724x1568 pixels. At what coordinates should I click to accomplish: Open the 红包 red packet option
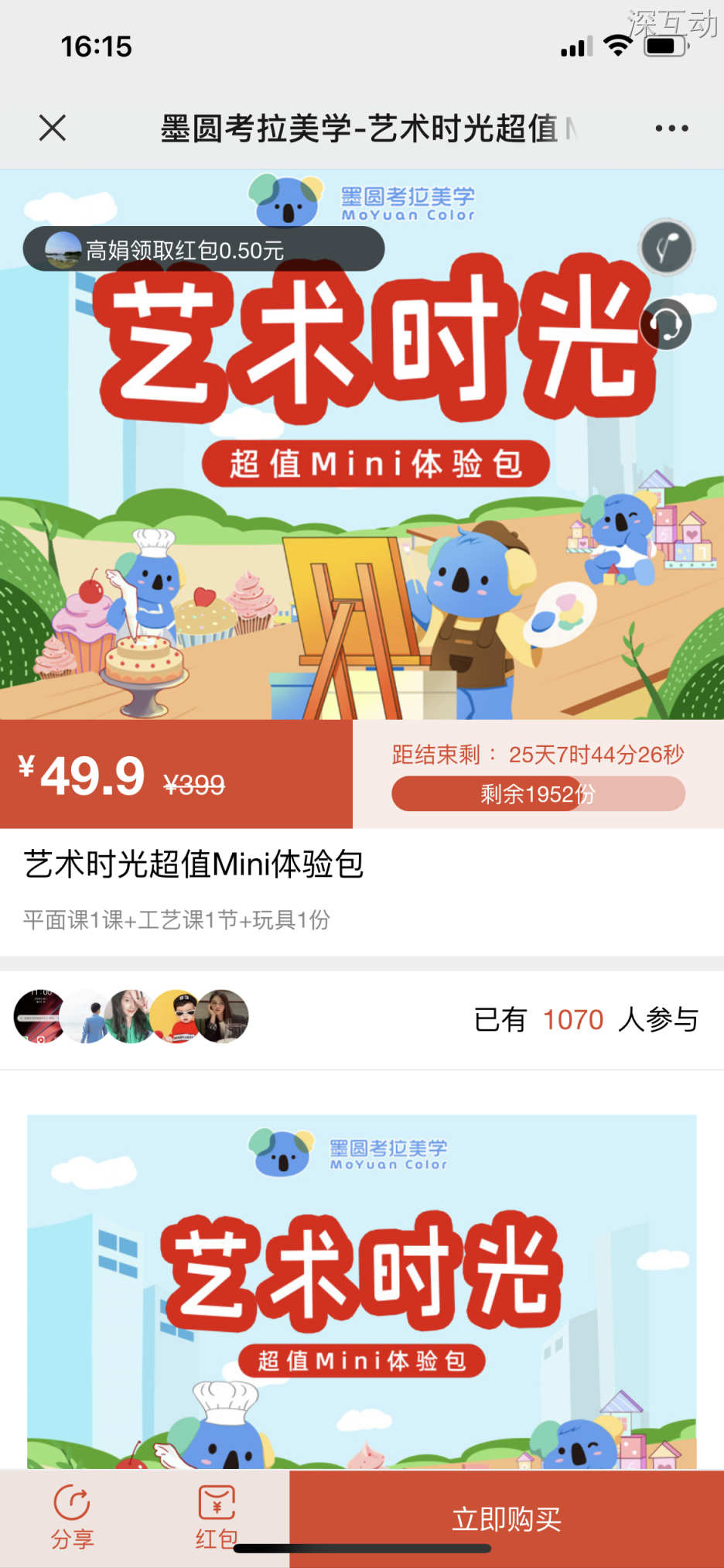coord(217,1517)
